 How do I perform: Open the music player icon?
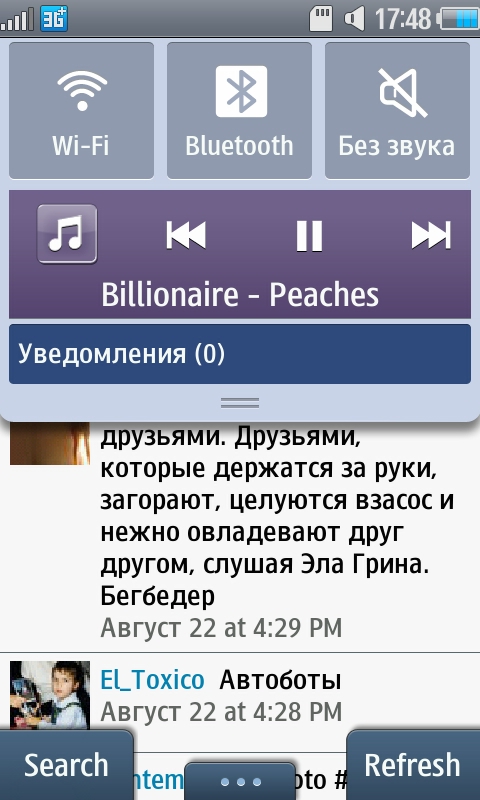(x=67, y=234)
